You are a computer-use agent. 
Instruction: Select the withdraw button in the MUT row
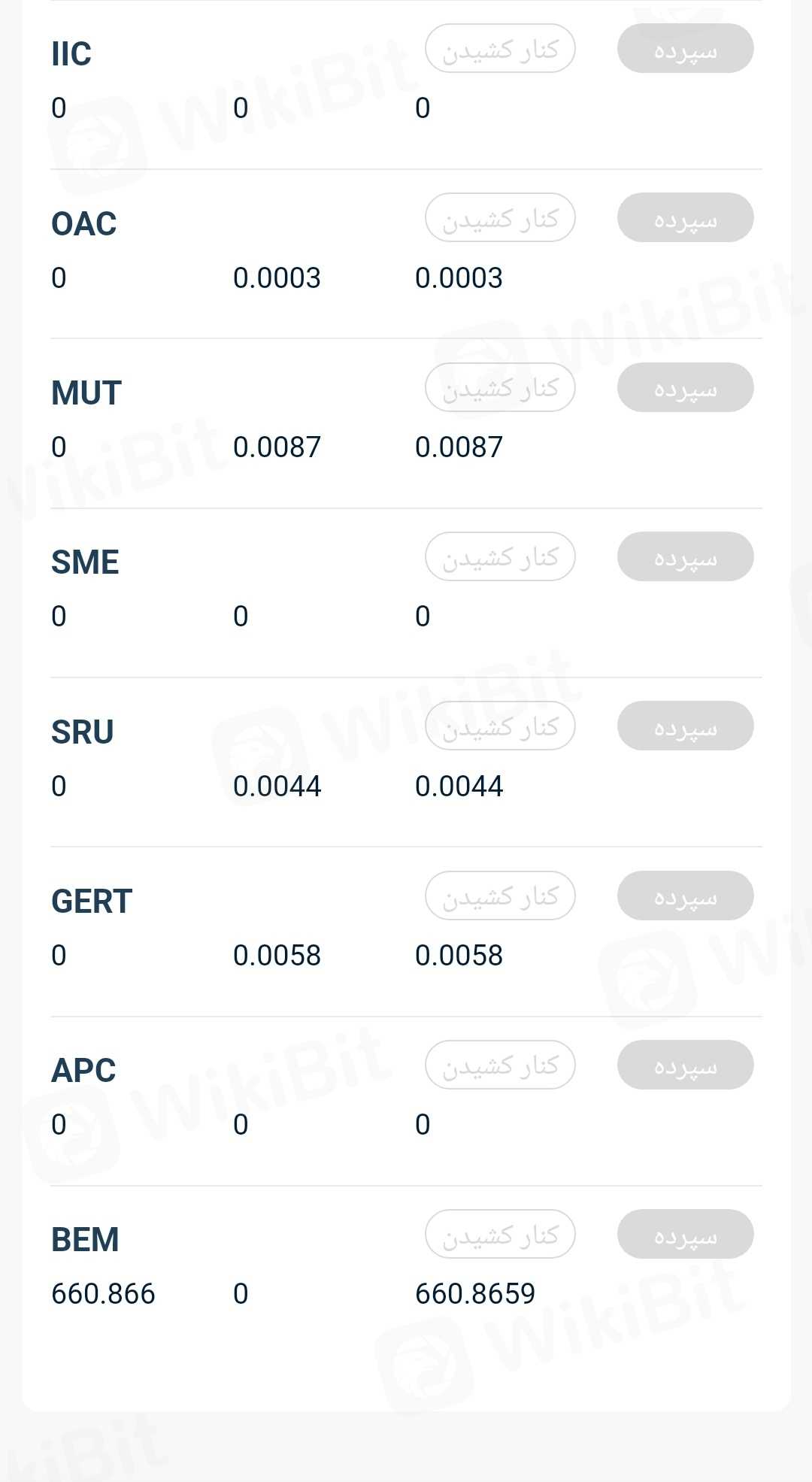point(500,388)
